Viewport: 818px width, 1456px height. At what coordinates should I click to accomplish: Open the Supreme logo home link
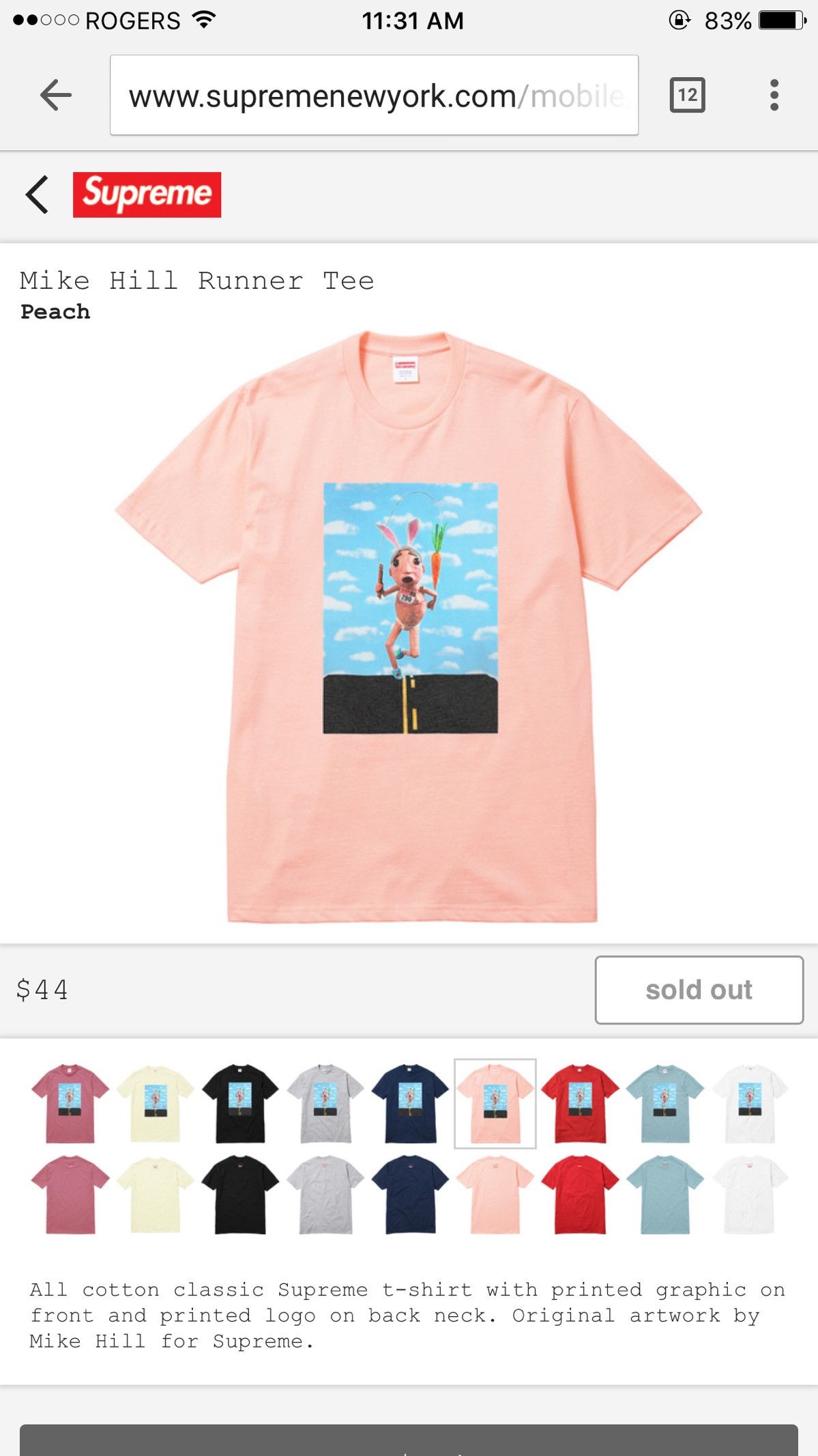147,195
